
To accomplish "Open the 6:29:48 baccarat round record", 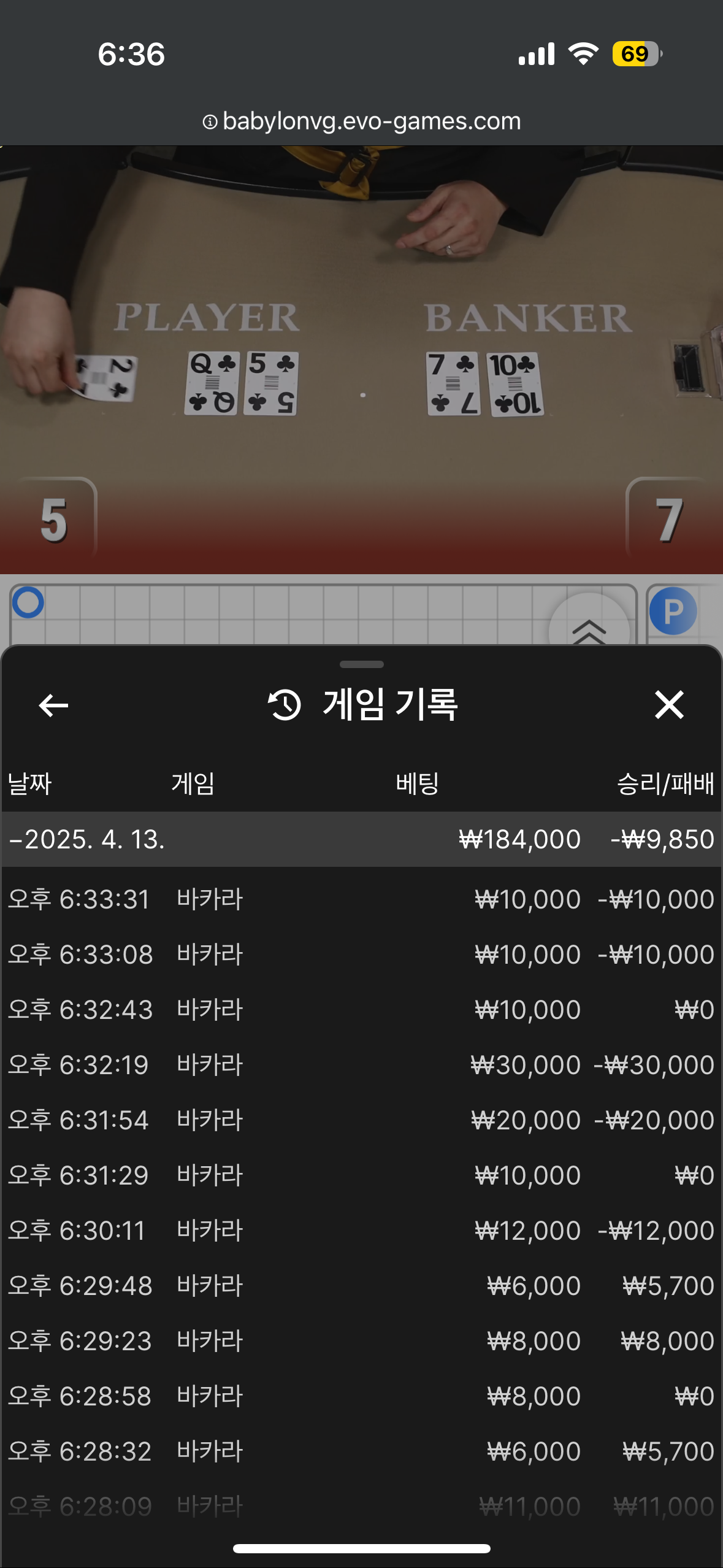I will pos(361,1286).
